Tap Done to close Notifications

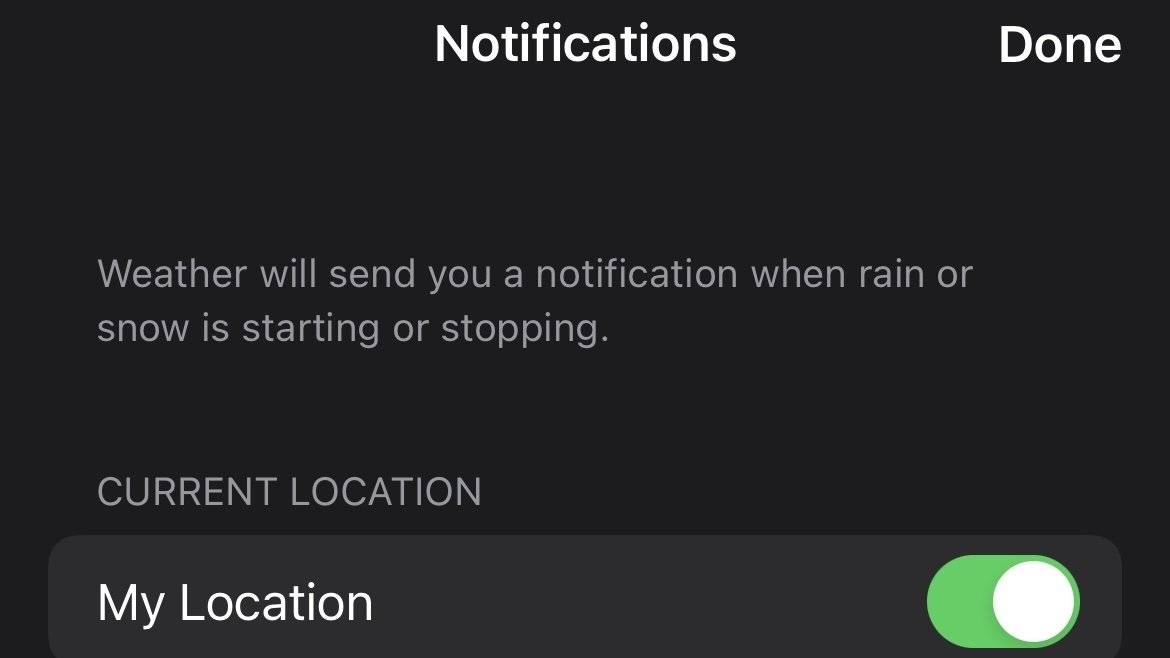coord(1059,45)
